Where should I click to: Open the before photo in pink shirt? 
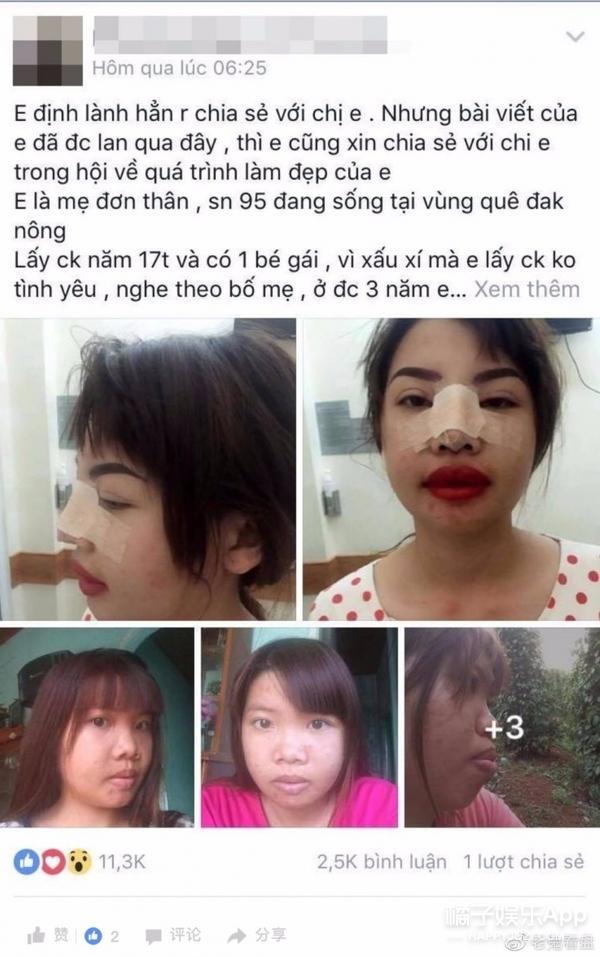coord(299,727)
